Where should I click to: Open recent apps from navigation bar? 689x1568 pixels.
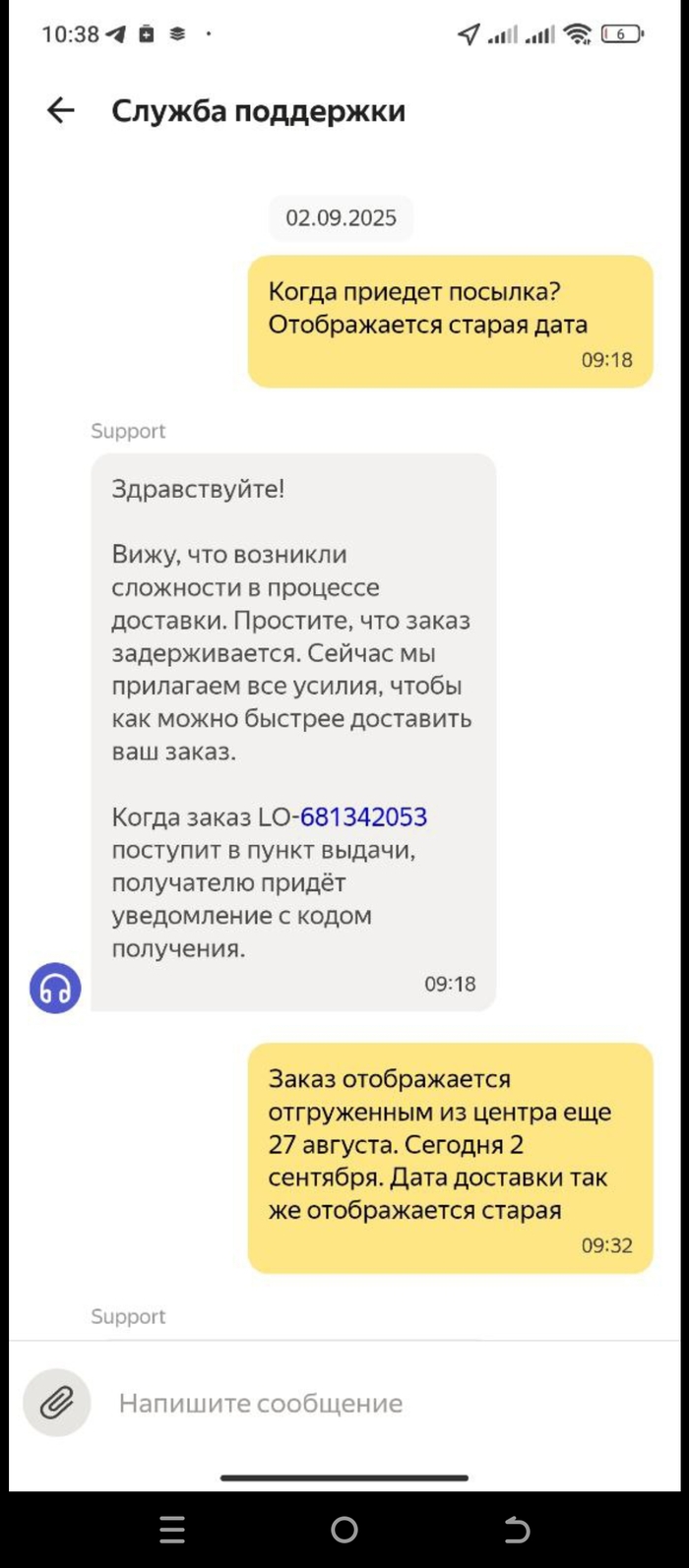172,1529
